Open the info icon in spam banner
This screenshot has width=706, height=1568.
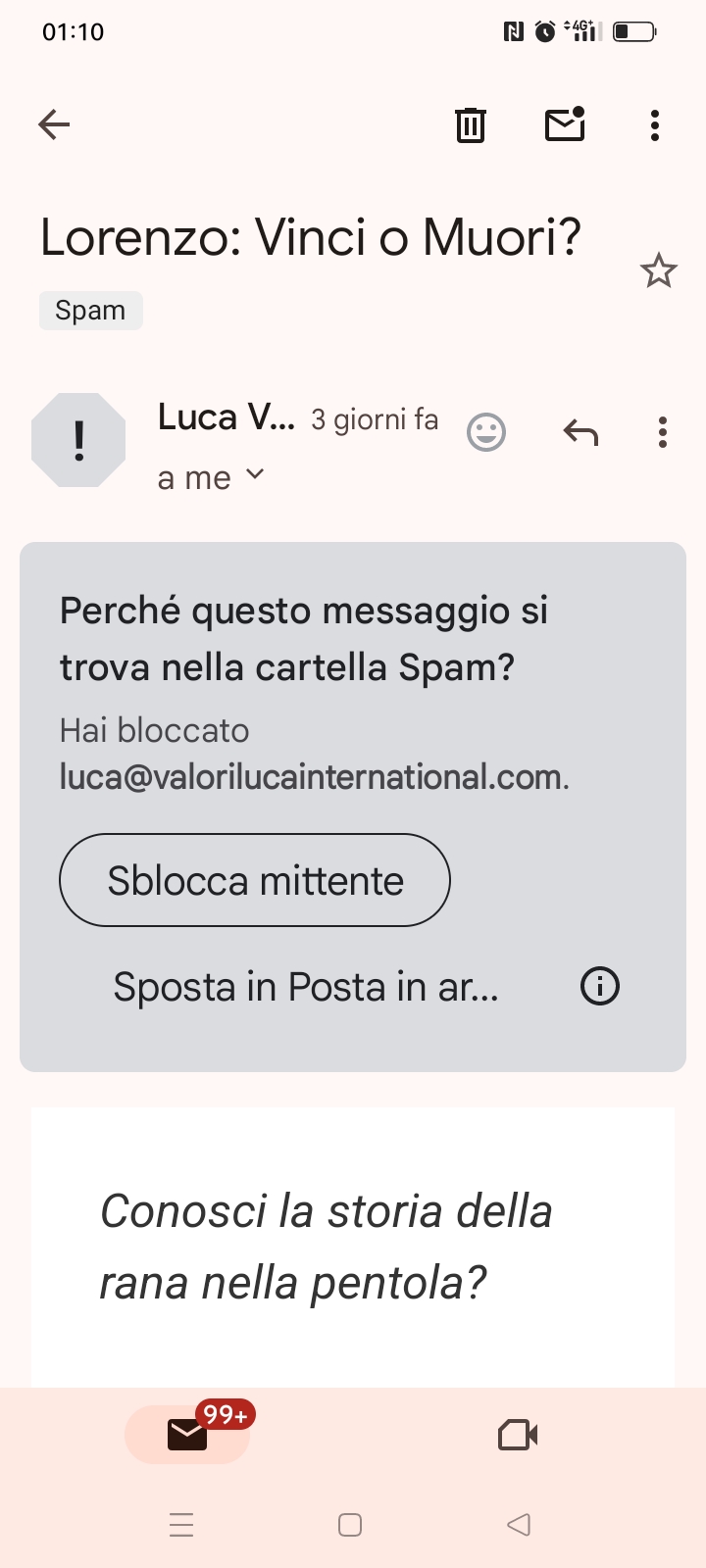coord(600,986)
